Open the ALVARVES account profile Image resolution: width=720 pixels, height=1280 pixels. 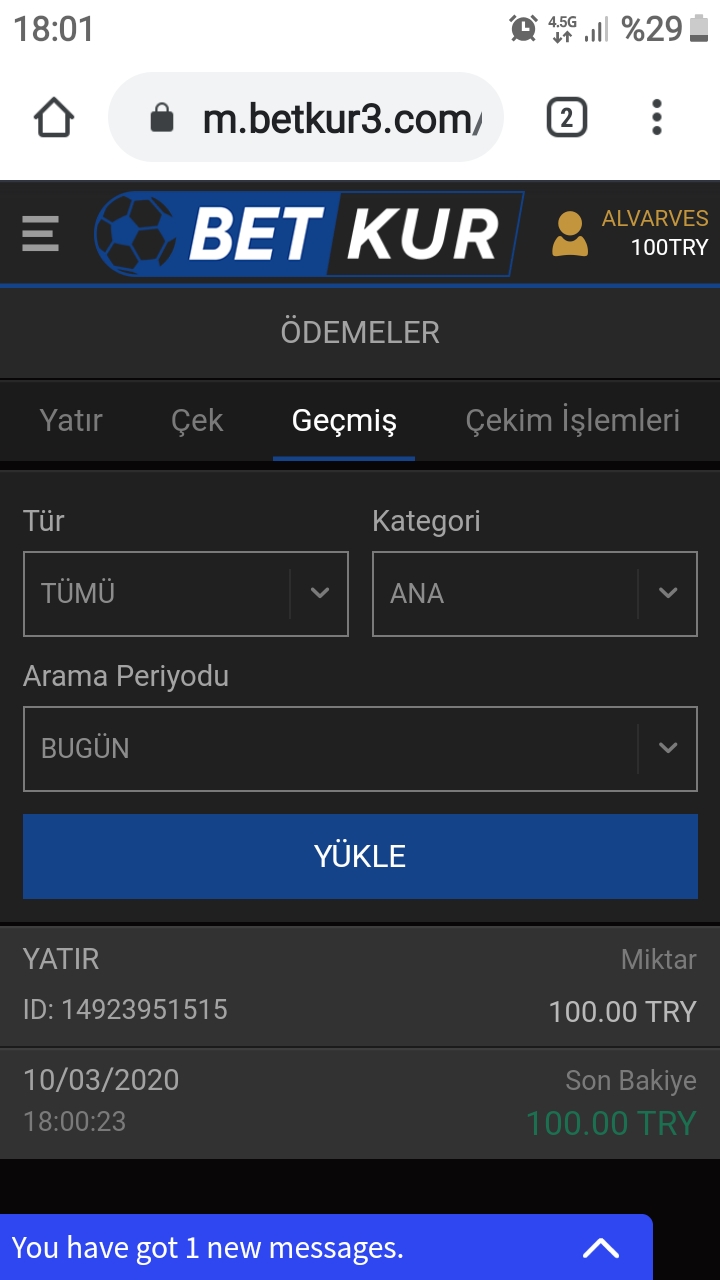pos(630,233)
